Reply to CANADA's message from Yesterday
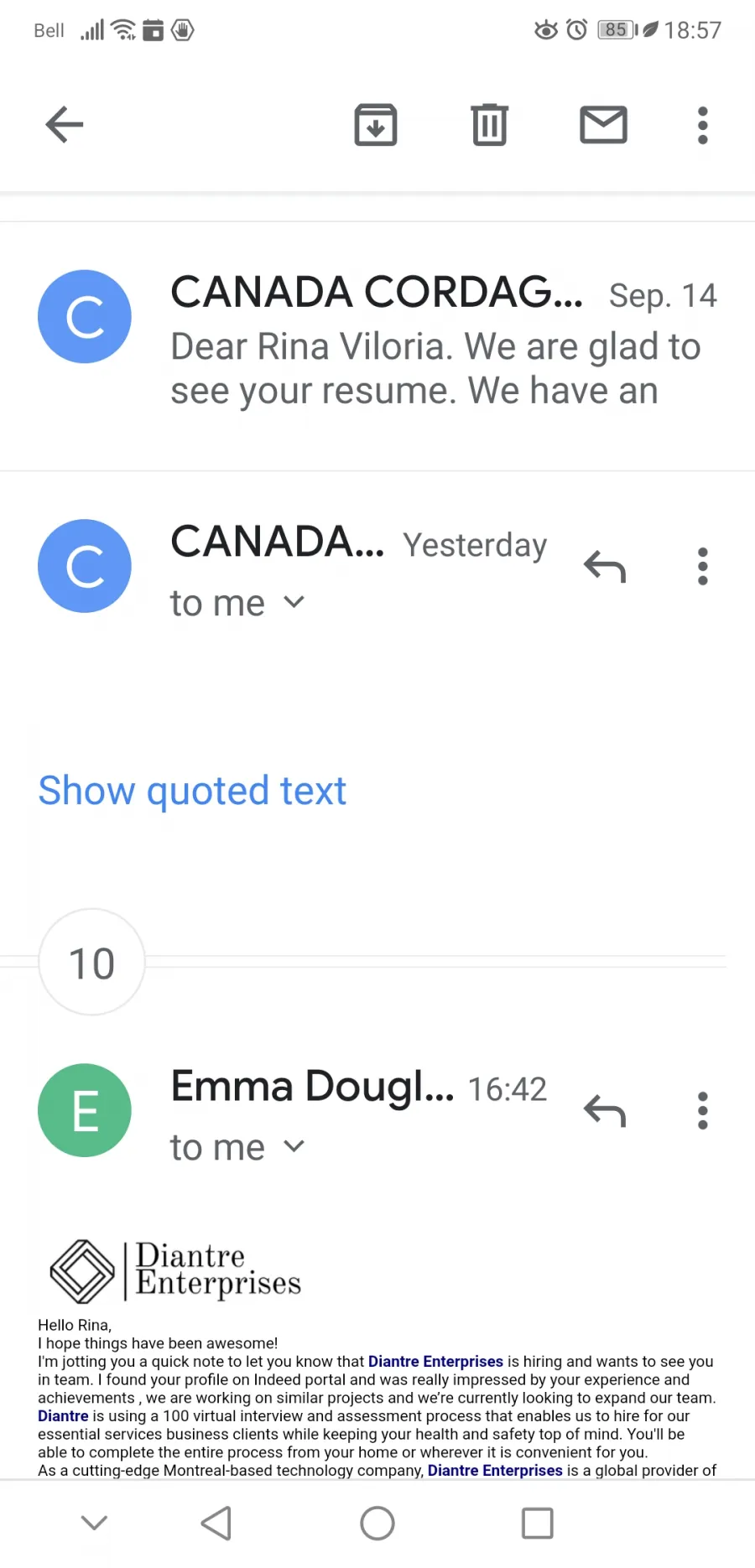The image size is (755, 1568). coord(605,567)
